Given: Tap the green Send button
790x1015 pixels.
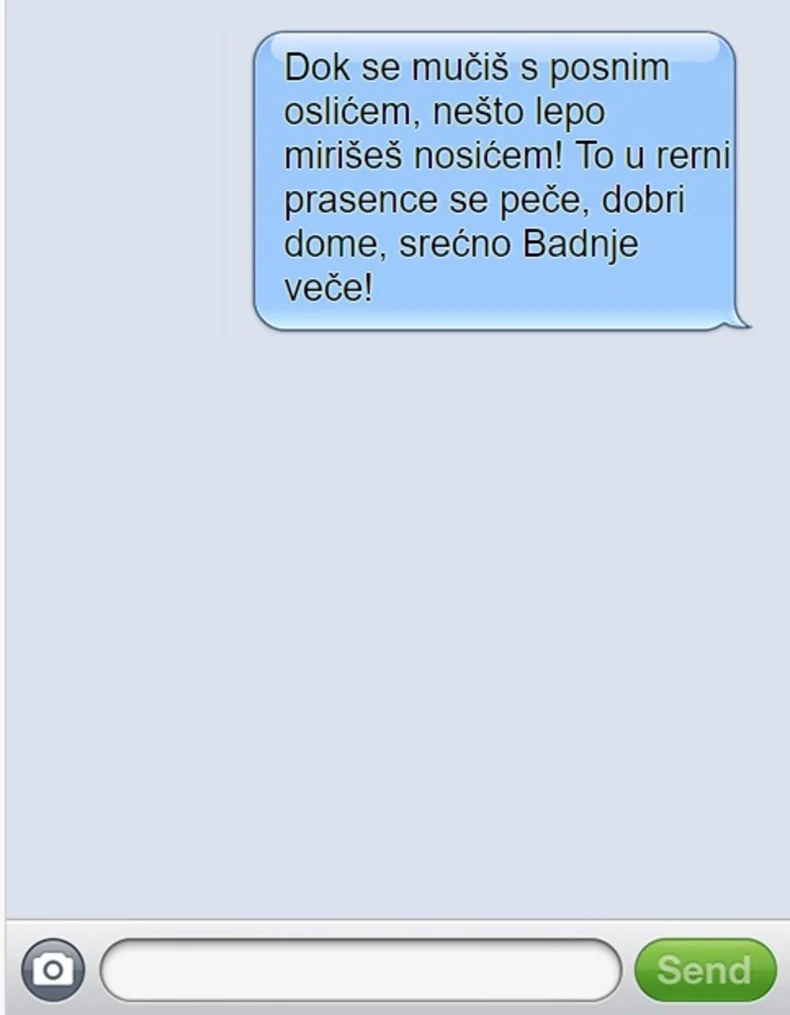Looking at the screenshot, I should pos(705,969).
